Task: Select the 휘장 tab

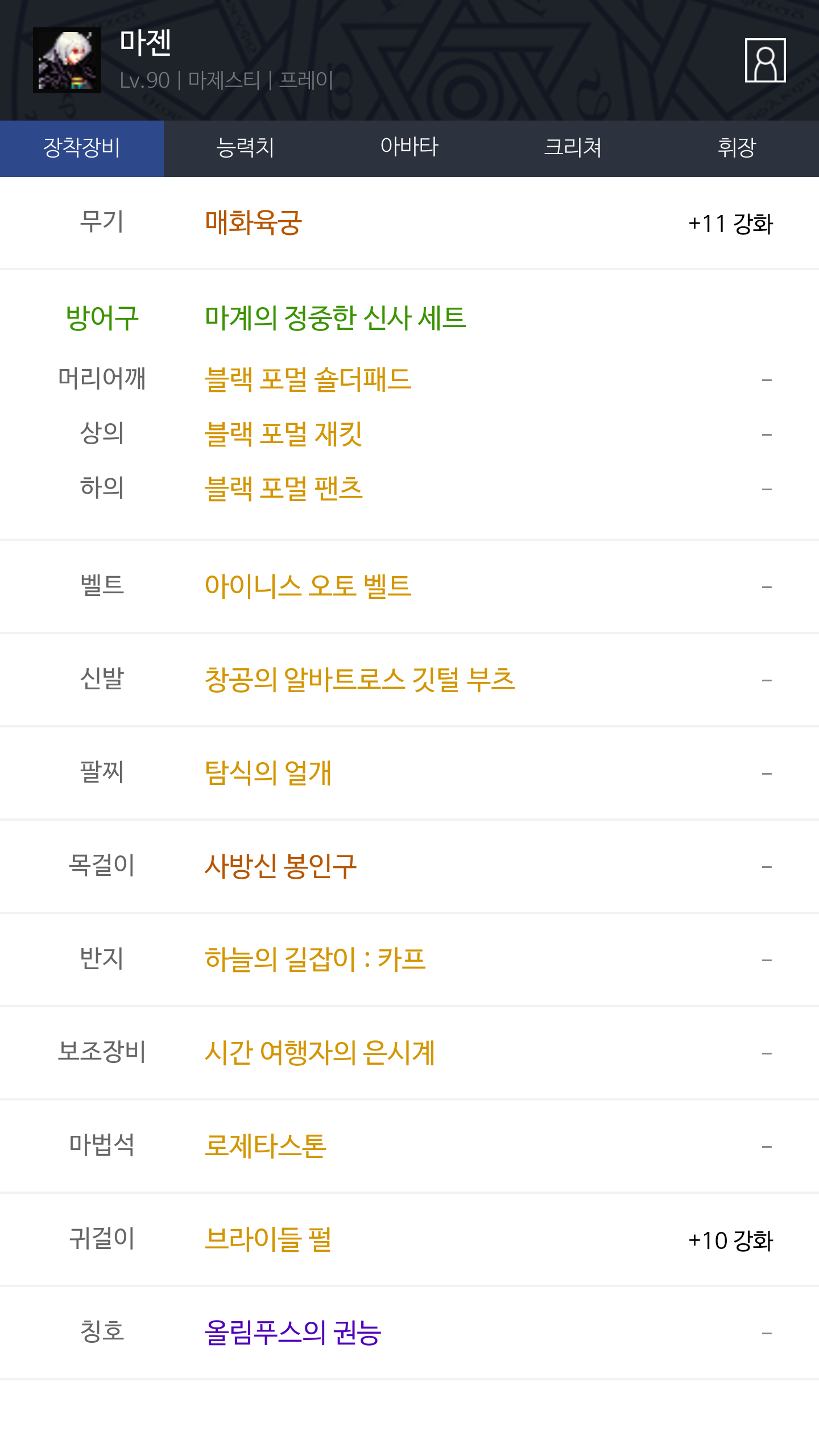Action: click(737, 148)
